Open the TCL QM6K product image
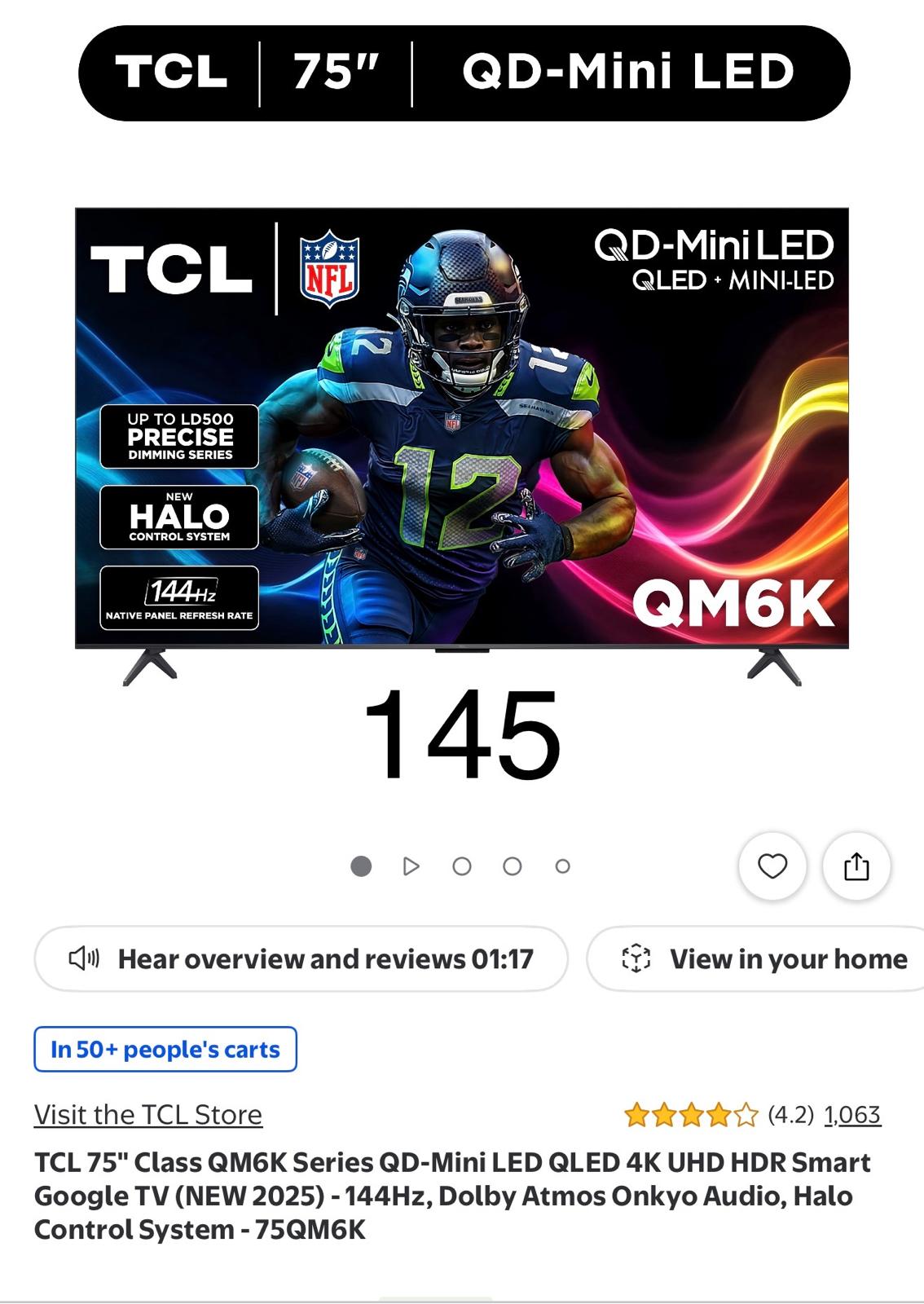This screenshot has height=1304, width=924. pos(462,447)
